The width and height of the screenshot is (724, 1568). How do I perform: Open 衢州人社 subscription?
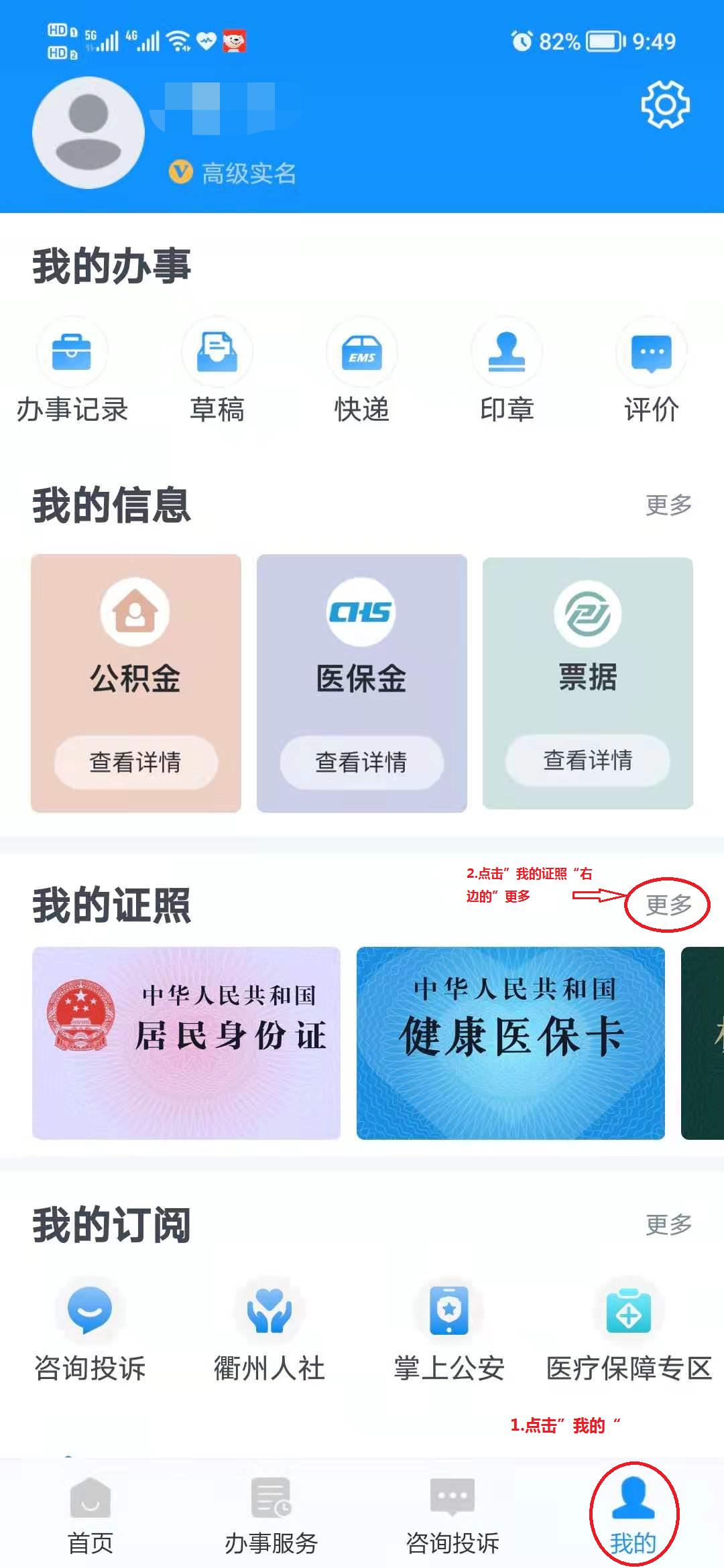pos(269,1332)
